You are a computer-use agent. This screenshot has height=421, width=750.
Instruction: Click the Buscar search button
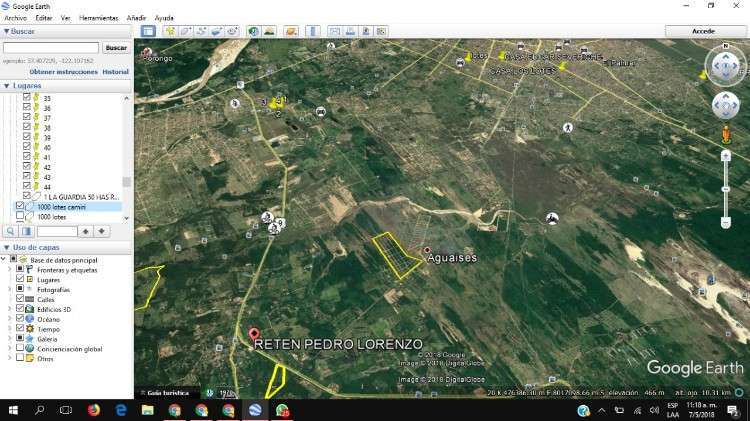click(116, 47)
